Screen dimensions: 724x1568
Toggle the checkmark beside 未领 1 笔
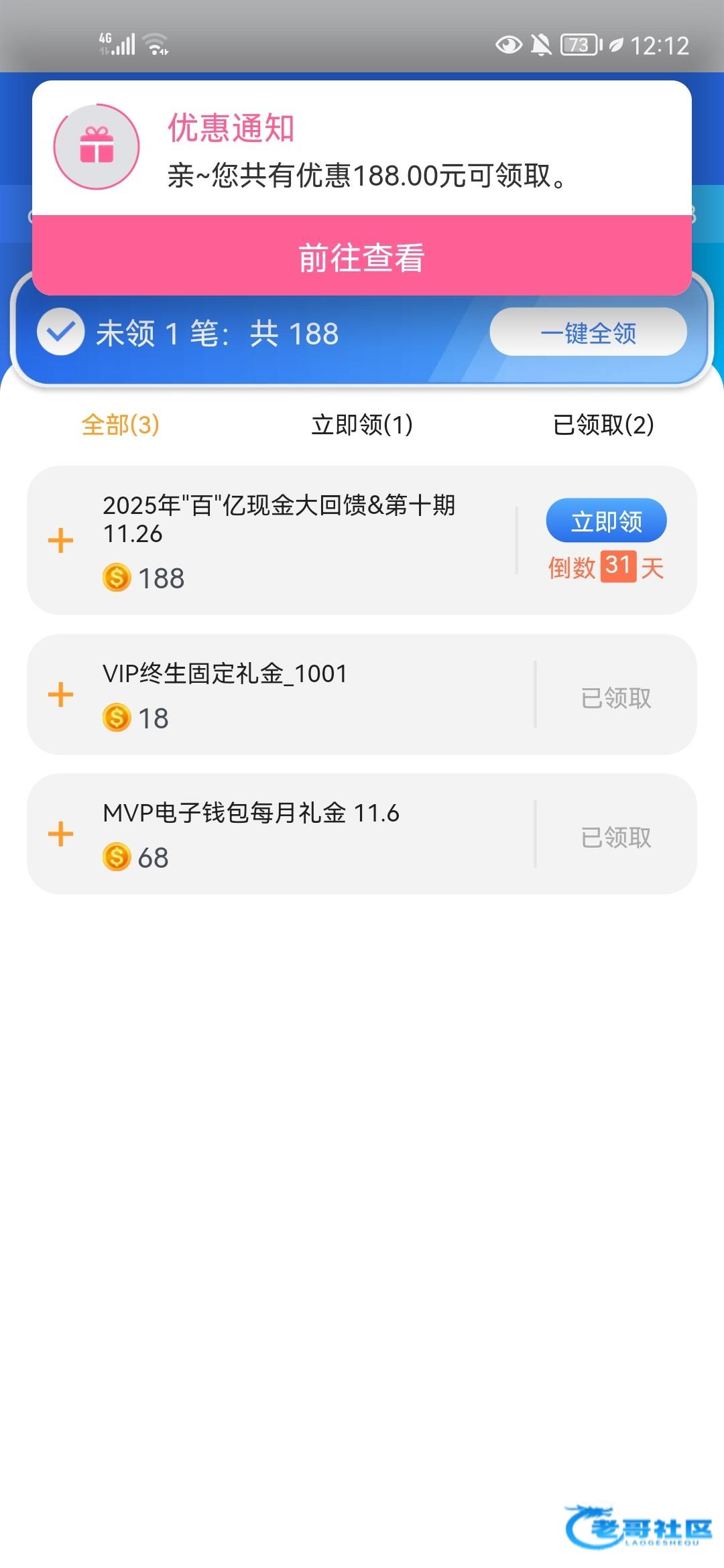pos(60,332)
